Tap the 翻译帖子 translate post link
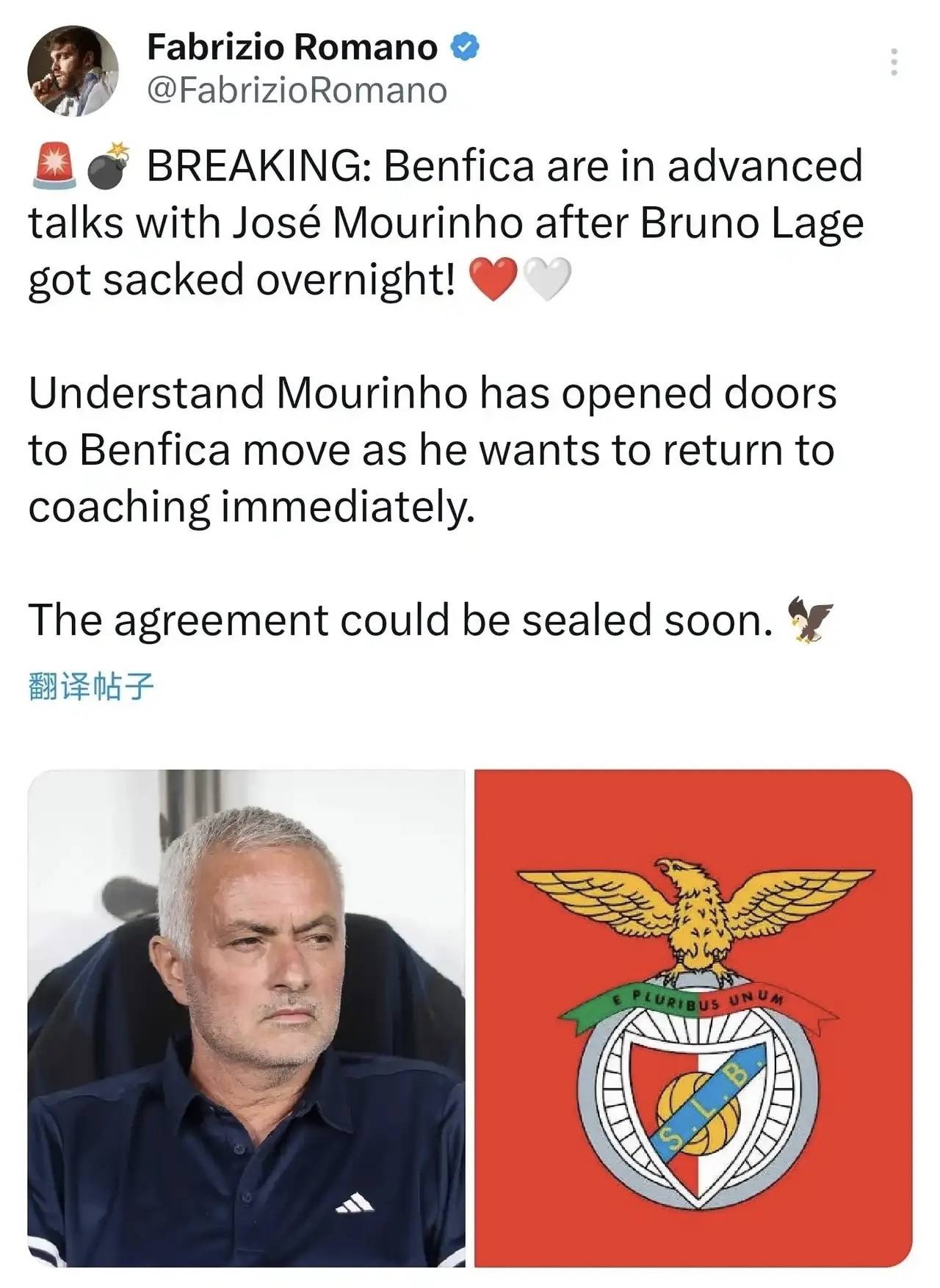This screenshot has width=940, height=1288. pos(91,687)
